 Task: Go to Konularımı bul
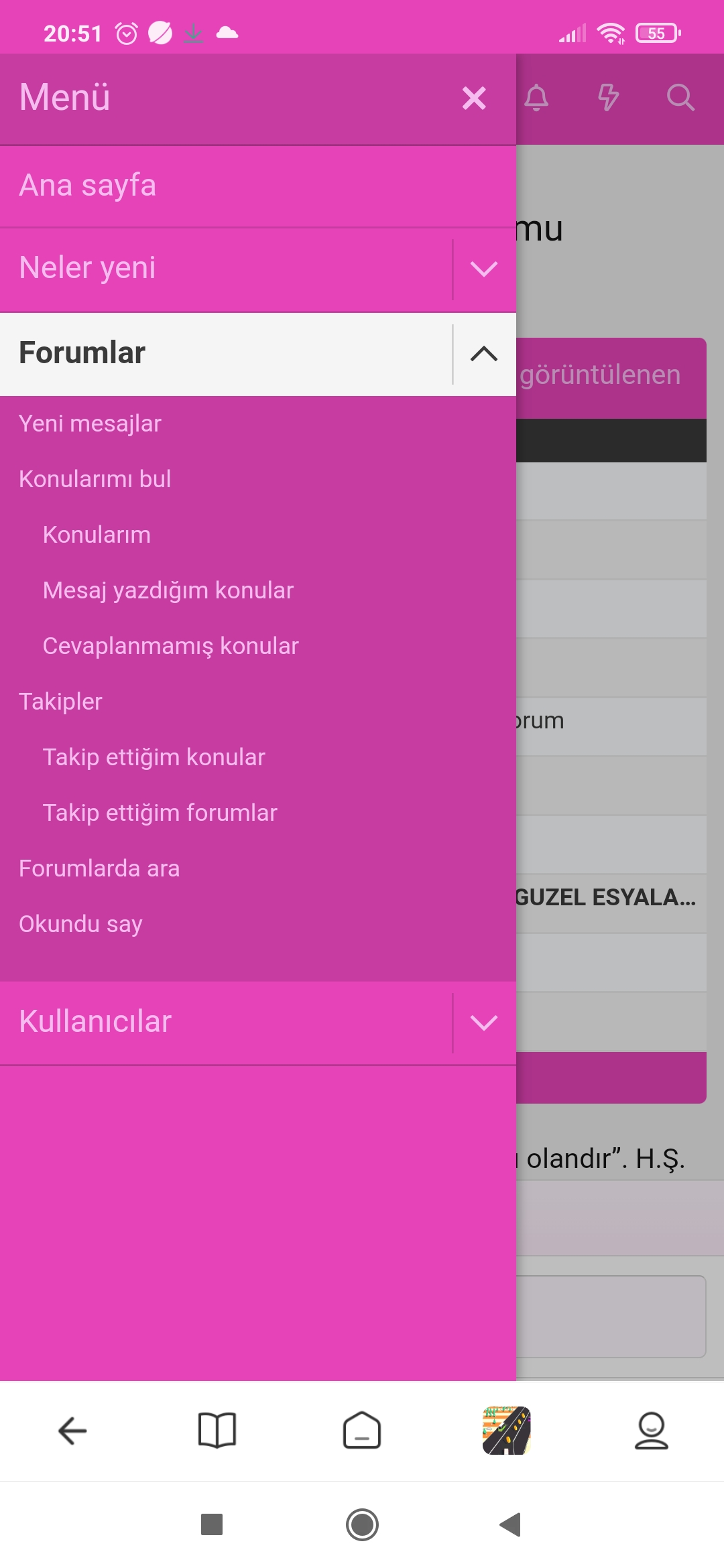click(x=95, y=479)
